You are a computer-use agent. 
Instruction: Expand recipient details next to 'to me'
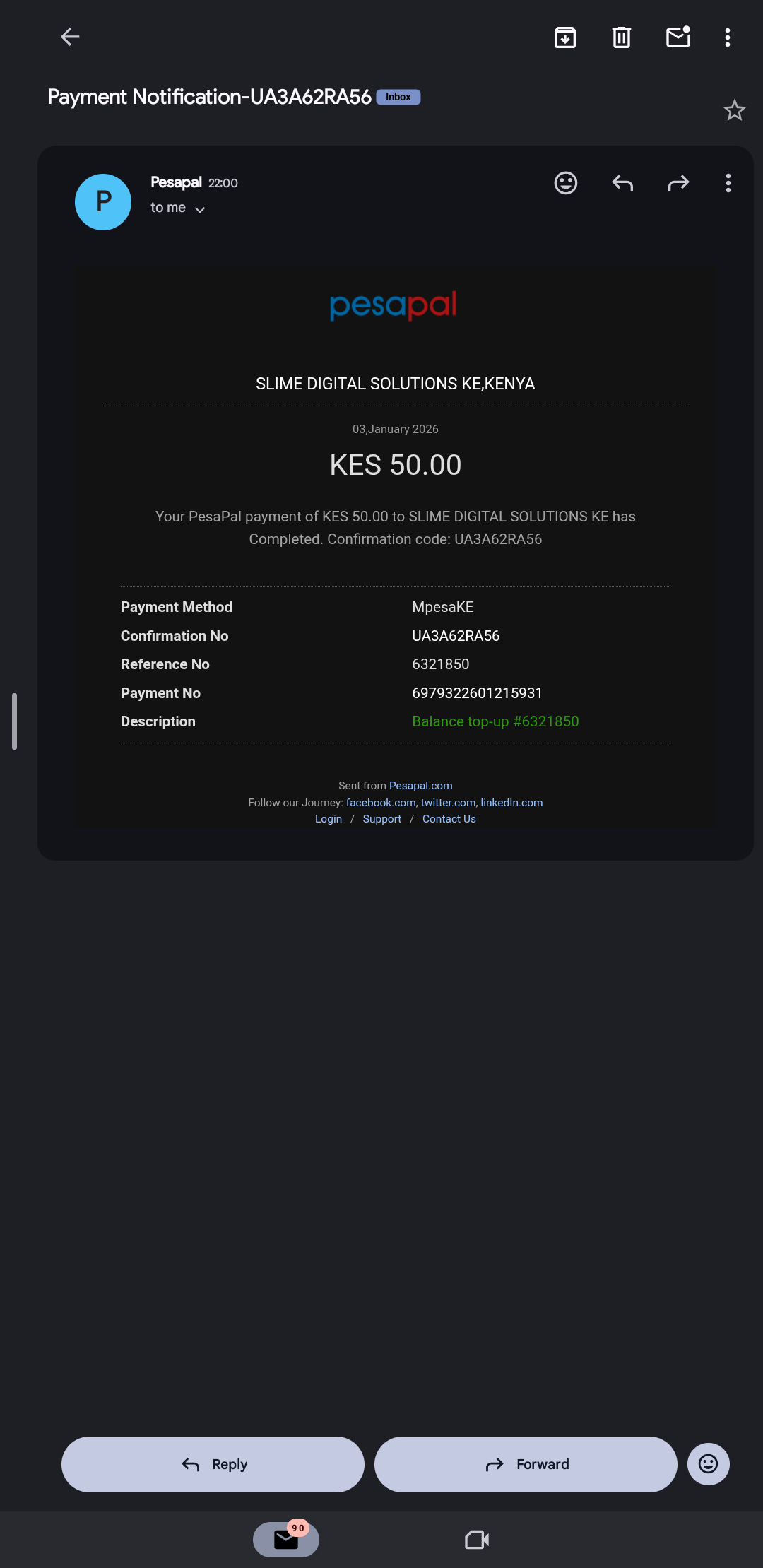tap(200, 209)
